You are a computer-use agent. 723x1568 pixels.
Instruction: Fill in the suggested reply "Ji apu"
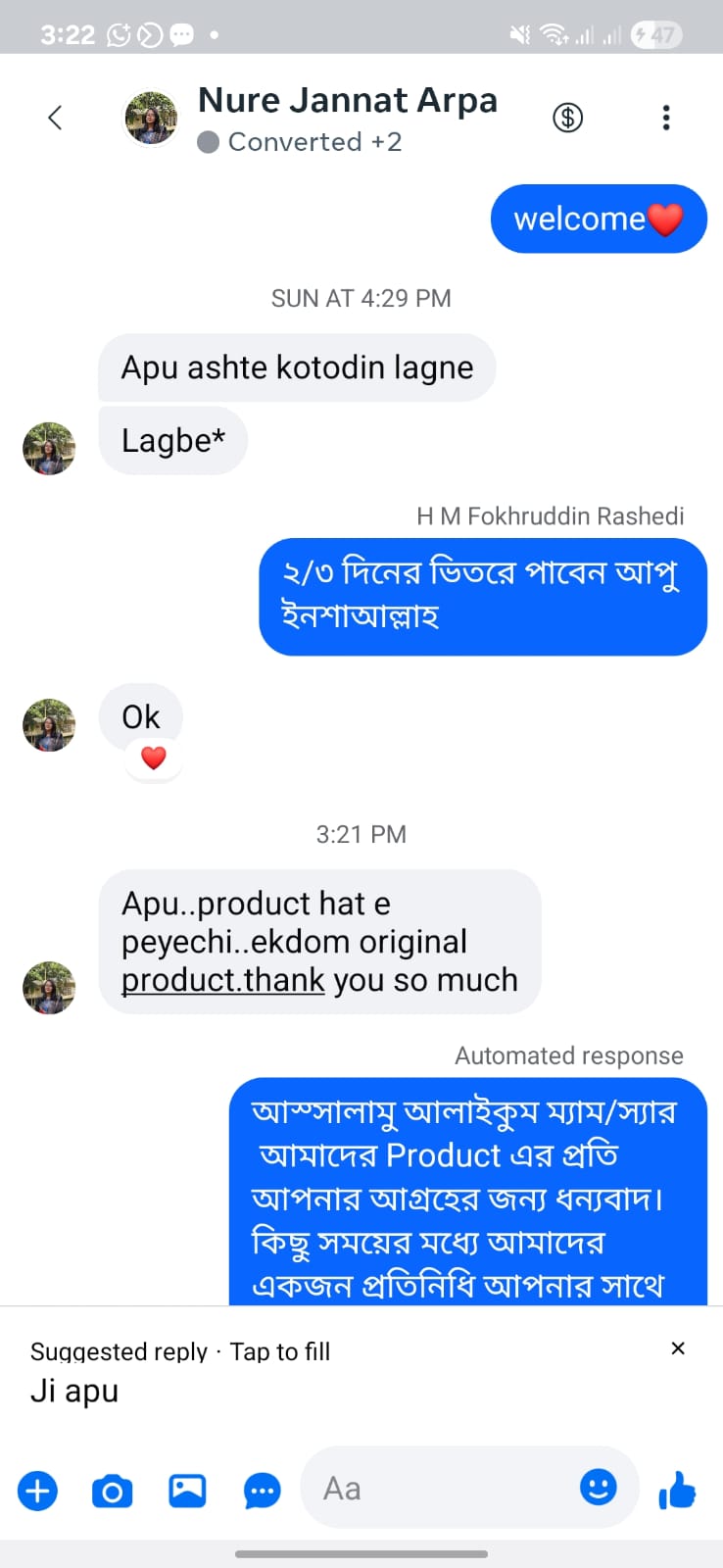pyautogui.click(x=74, y=1391)
